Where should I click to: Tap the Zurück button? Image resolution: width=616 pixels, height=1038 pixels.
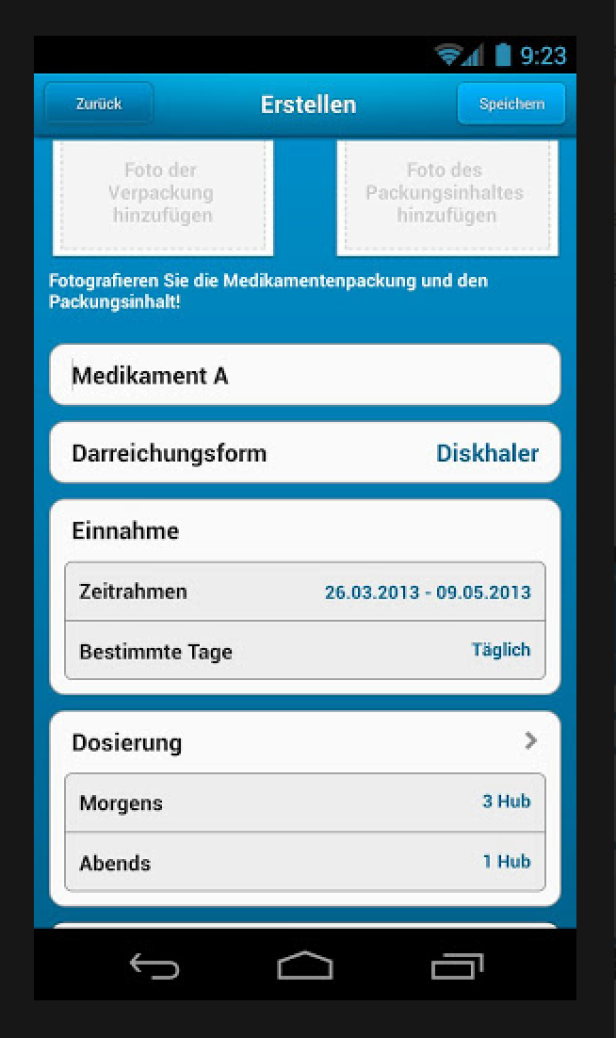click(x=99, y=104)
